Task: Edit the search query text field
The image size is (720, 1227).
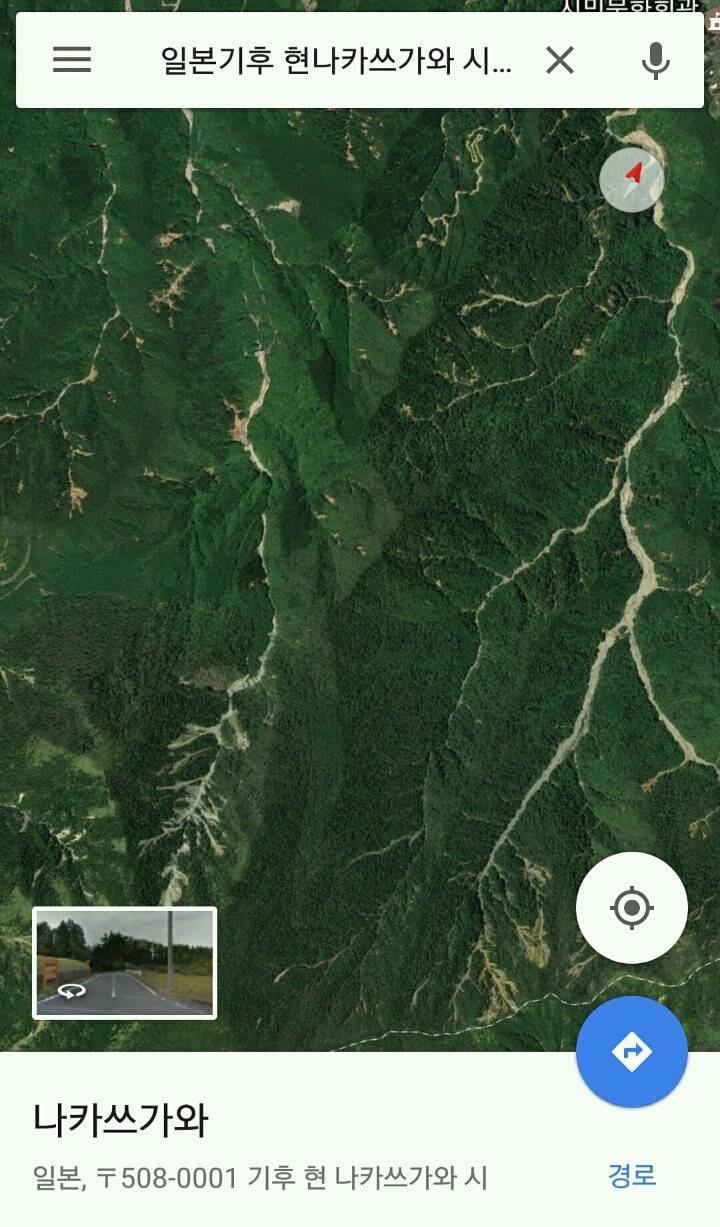Action: (336, 61)
